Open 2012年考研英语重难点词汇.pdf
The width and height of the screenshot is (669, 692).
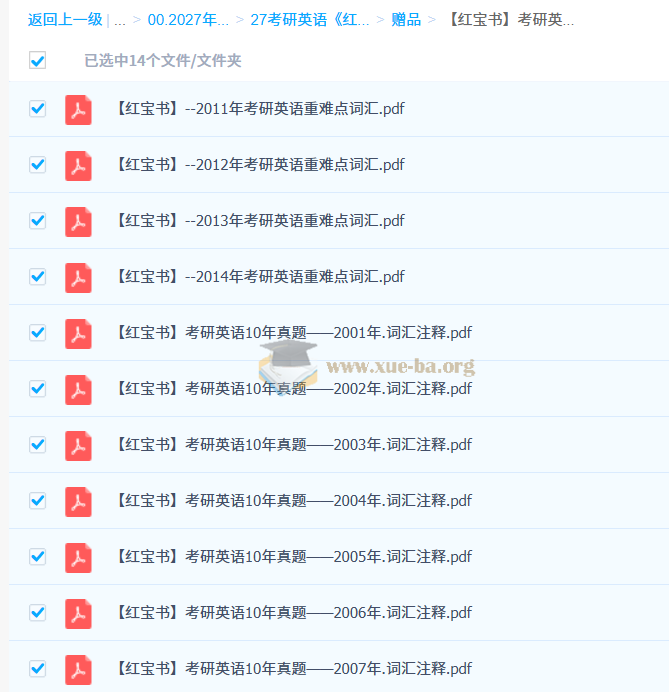tap(260, 165)
